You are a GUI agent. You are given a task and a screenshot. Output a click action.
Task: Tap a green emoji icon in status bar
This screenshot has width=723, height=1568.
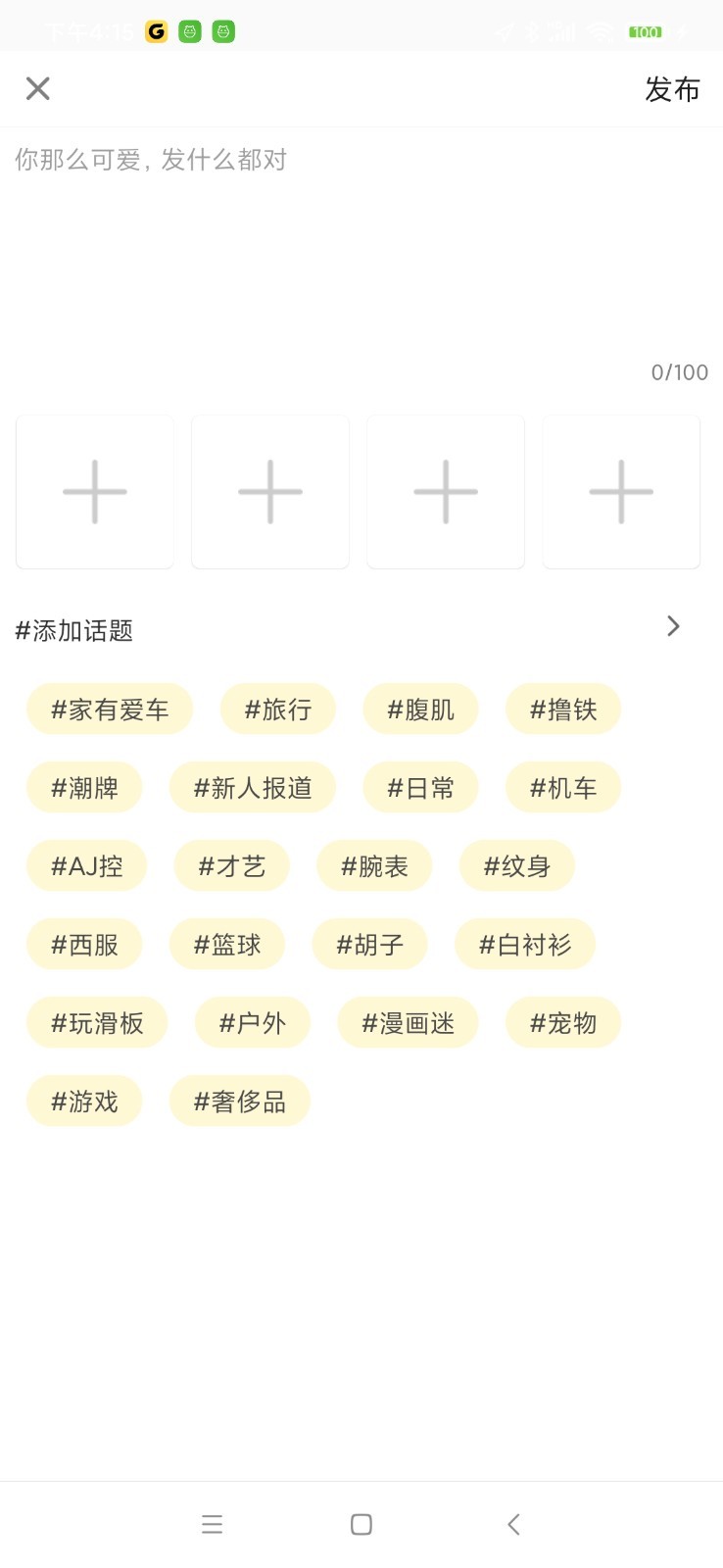[189, 30]
